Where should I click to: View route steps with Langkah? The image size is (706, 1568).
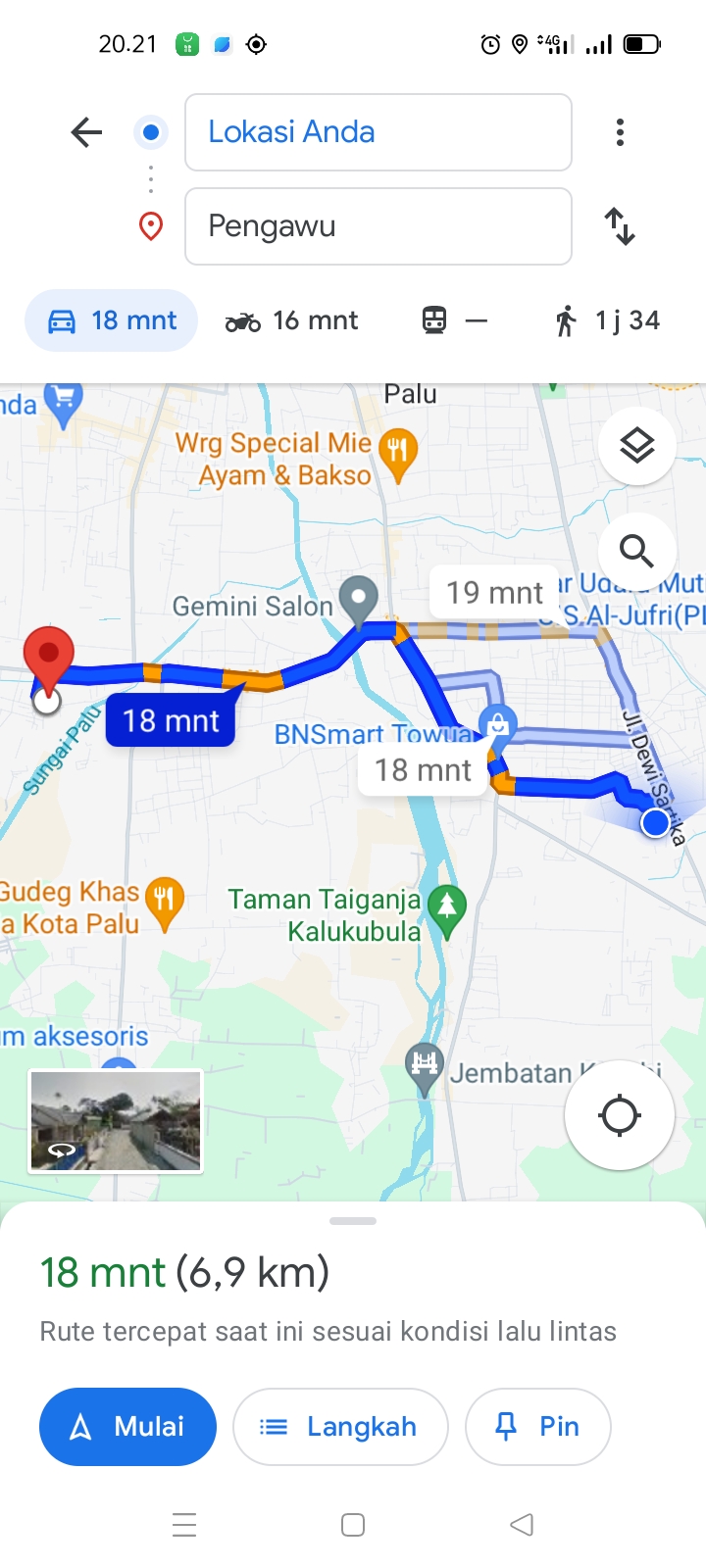pyautogui.click(x=340, y=1427)
